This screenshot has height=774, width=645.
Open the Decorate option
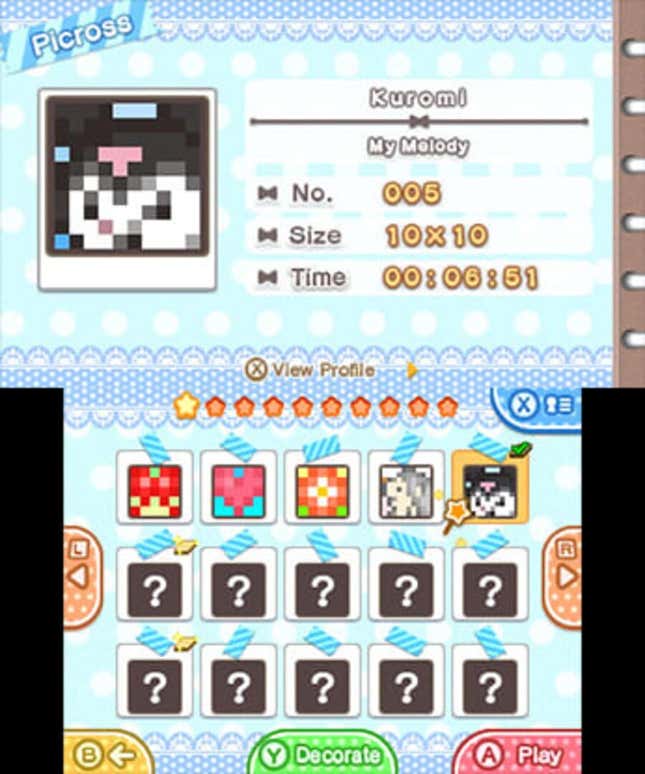[x=321, y=753]
